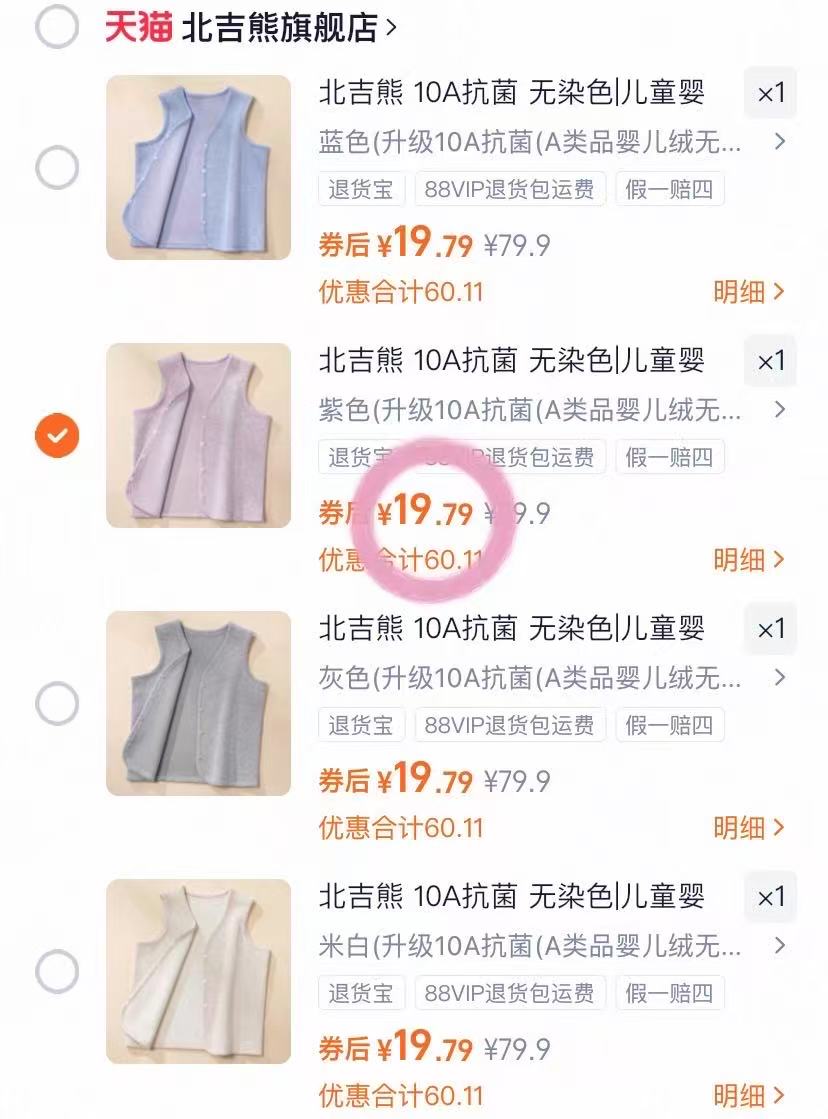828x1119 pixels.
Task: Select the gray vest item checkbox
Action: (x=57, y=702)
